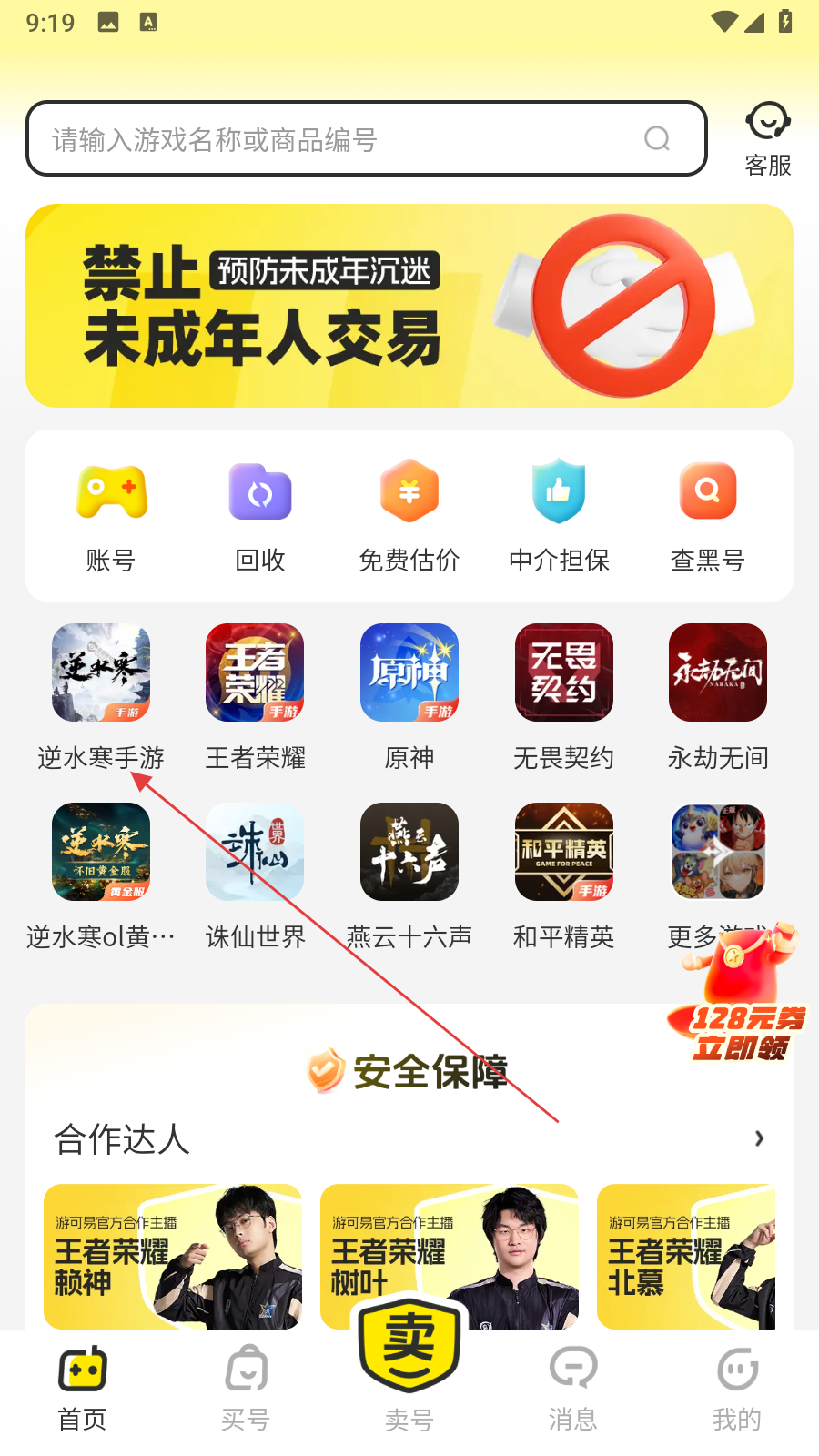The width and height of the screenshot is (819, 1456).
Task: Expand 合作达人 with the chevron
Action: pyautogui.click(x=760, y=1138)
